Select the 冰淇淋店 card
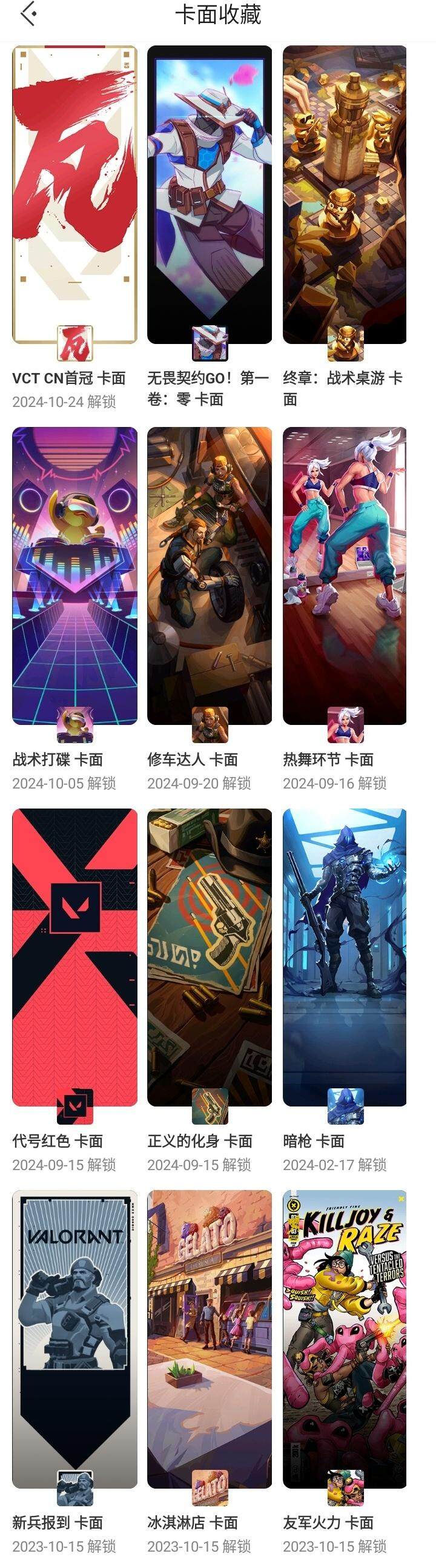 click(x=210, y=1339)
